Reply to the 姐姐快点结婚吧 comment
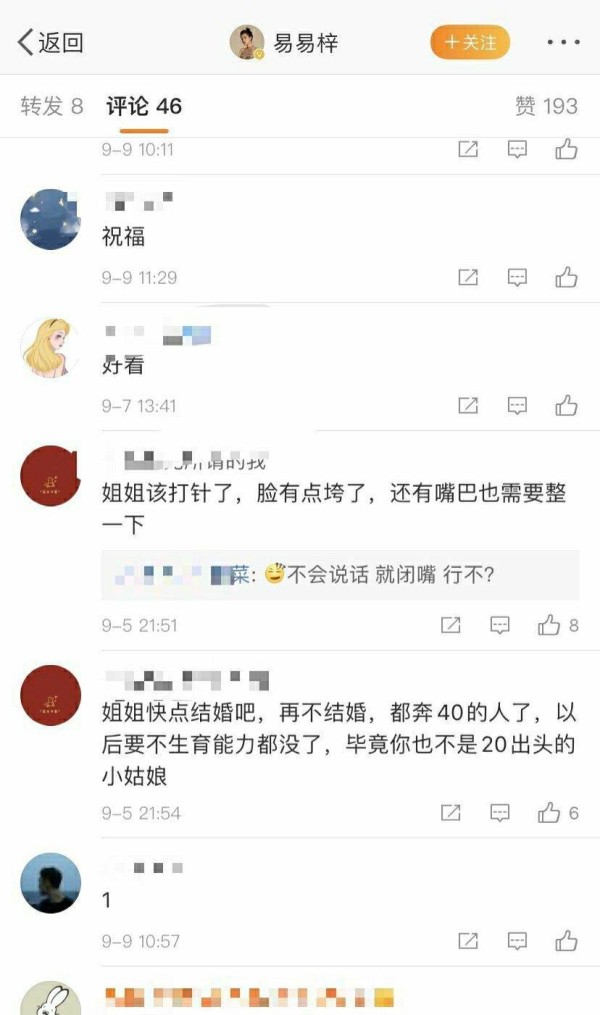The width and height of the screenshot is (600, 1015). 499,813
